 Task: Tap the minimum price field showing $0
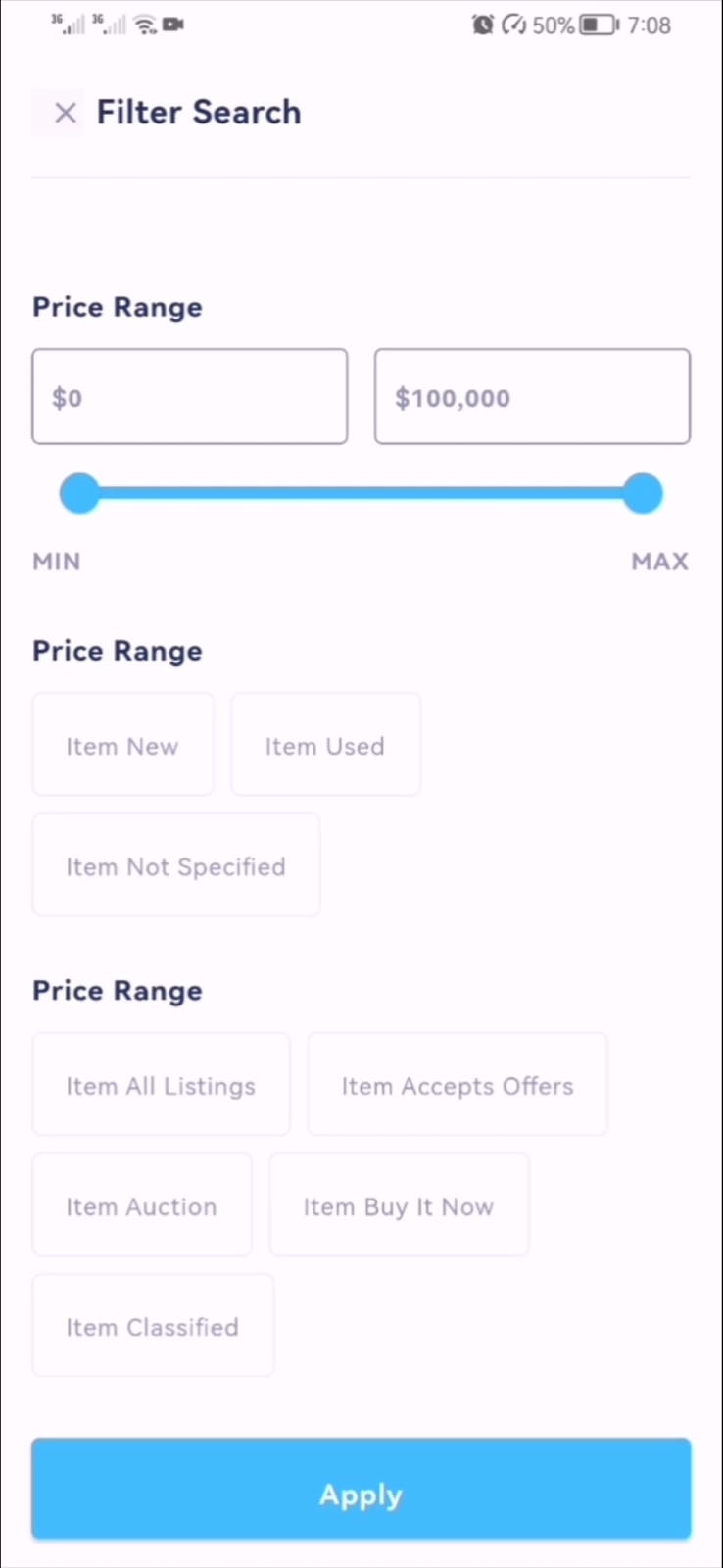(189, 397)
